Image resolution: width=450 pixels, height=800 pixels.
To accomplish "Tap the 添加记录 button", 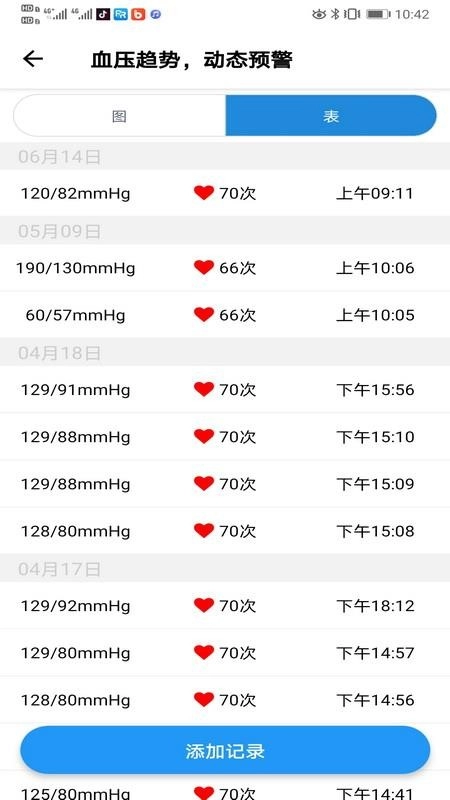I will [x=225, y=751].
